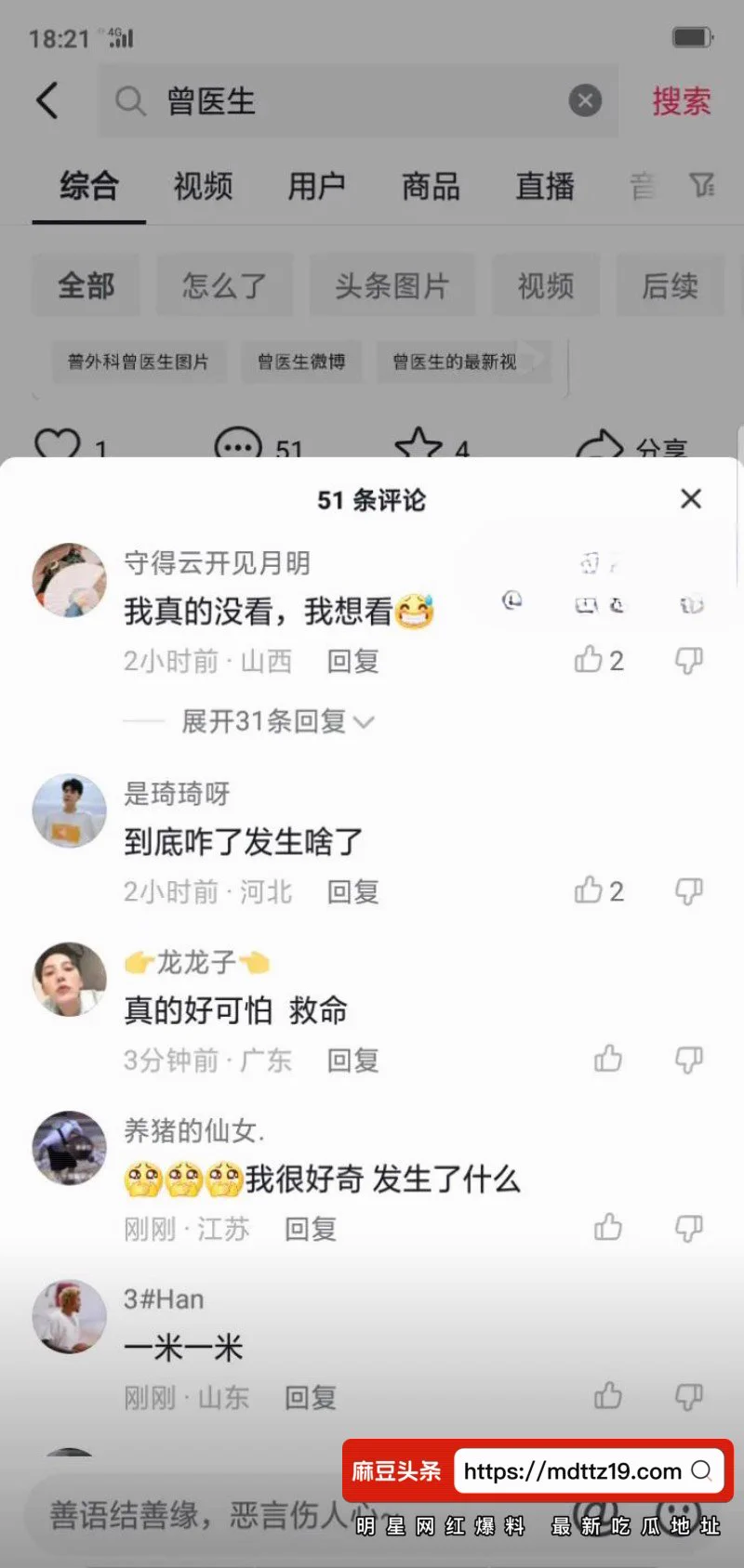The height and width of the screenshot is (1568, 744).
Task: Switch to the 用户 tab
Action: point(315,186)
